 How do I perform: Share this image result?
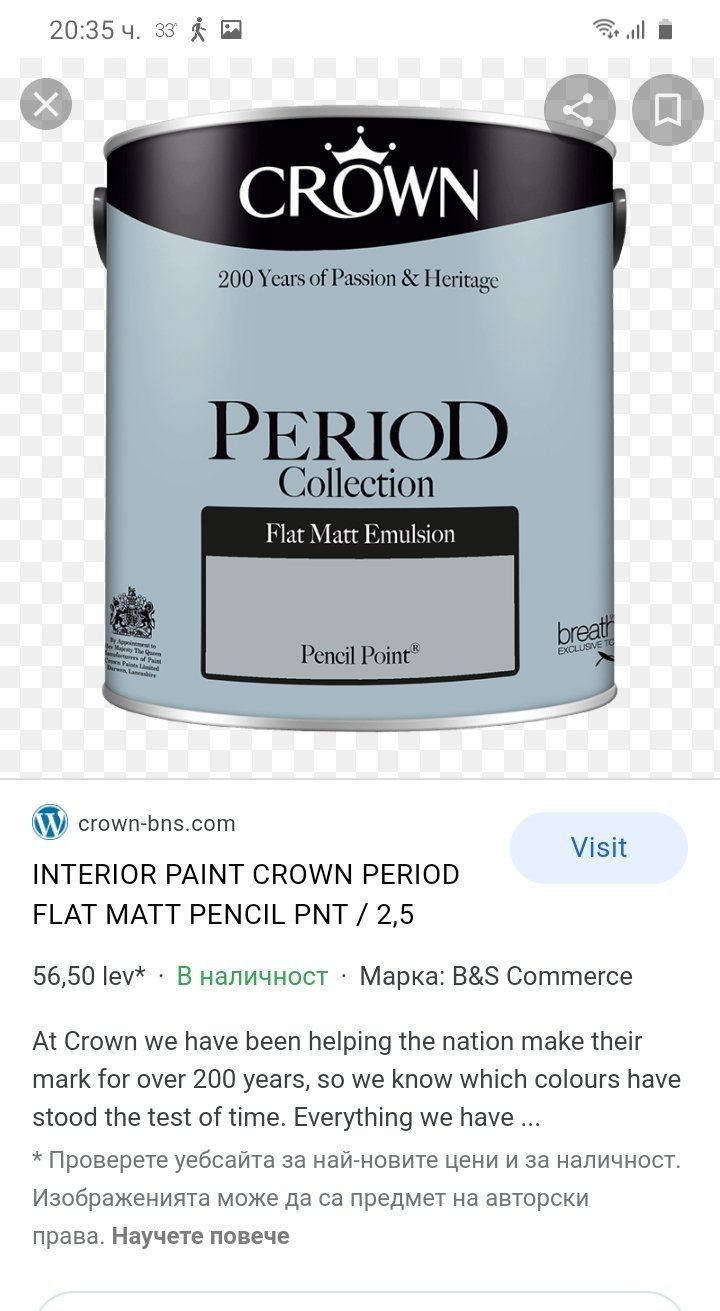click(x=579, y=110)
